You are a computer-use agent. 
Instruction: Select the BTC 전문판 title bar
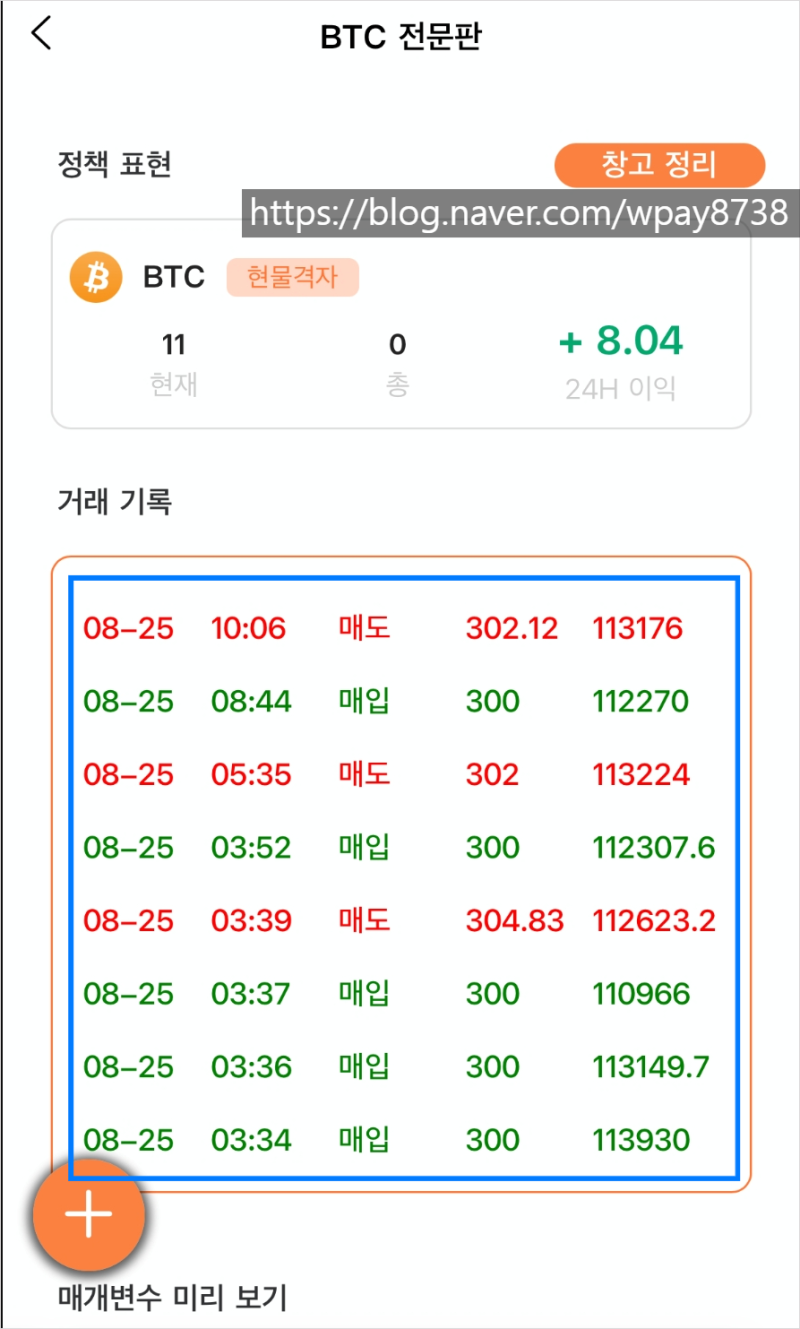(x=400, y=36)
